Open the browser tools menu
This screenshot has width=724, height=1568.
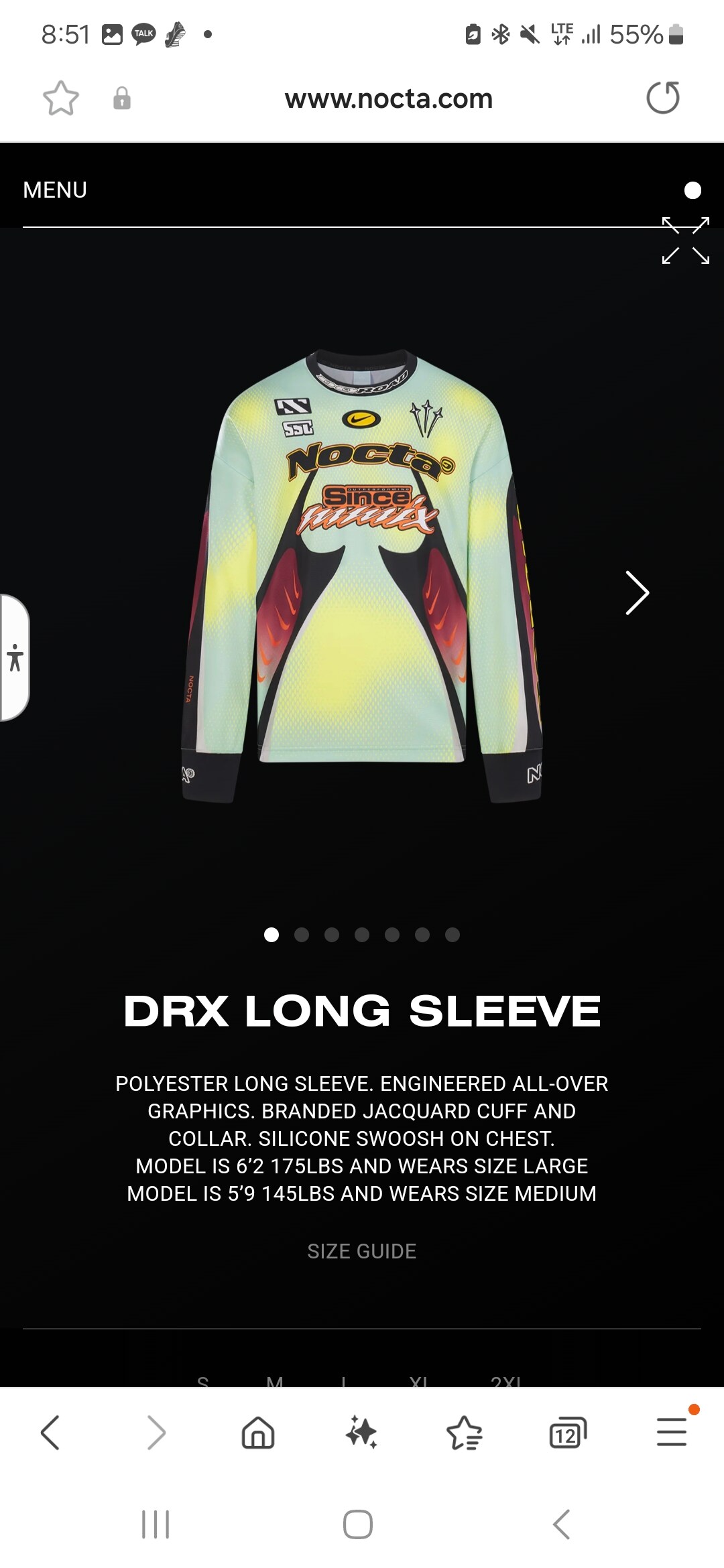coord(672,1433)
